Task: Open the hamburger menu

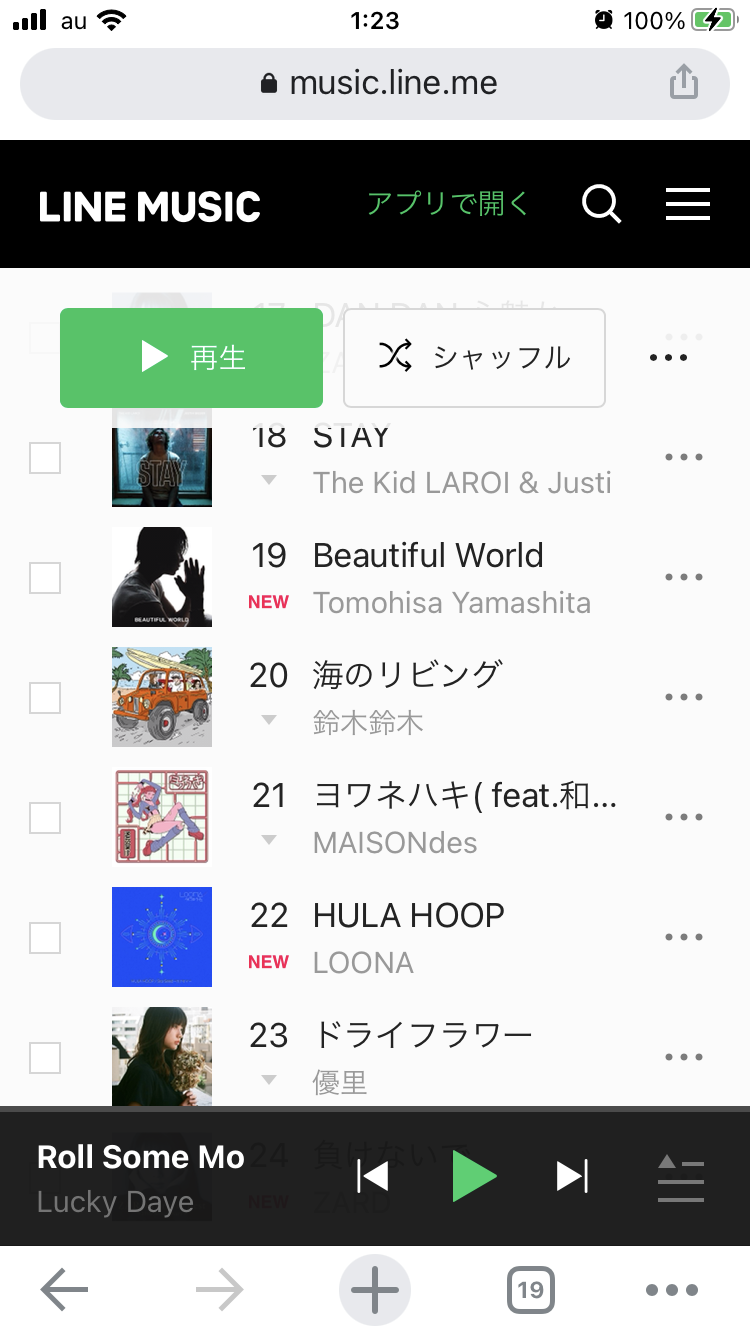Action: pyautogui.click(x=688, y=204)
